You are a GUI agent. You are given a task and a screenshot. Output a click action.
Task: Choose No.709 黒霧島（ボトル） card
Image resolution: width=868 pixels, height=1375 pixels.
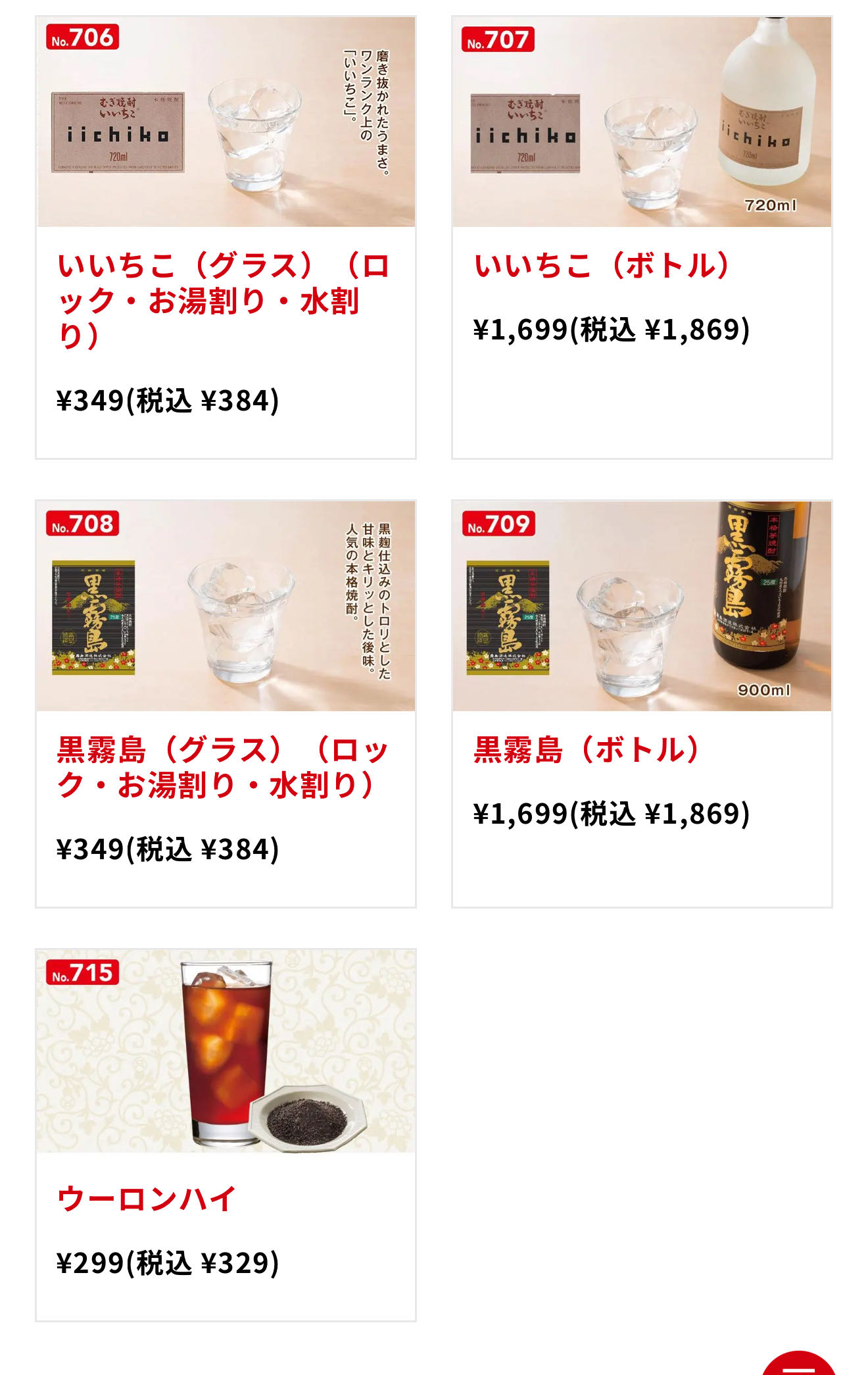(x=642, y=704)
